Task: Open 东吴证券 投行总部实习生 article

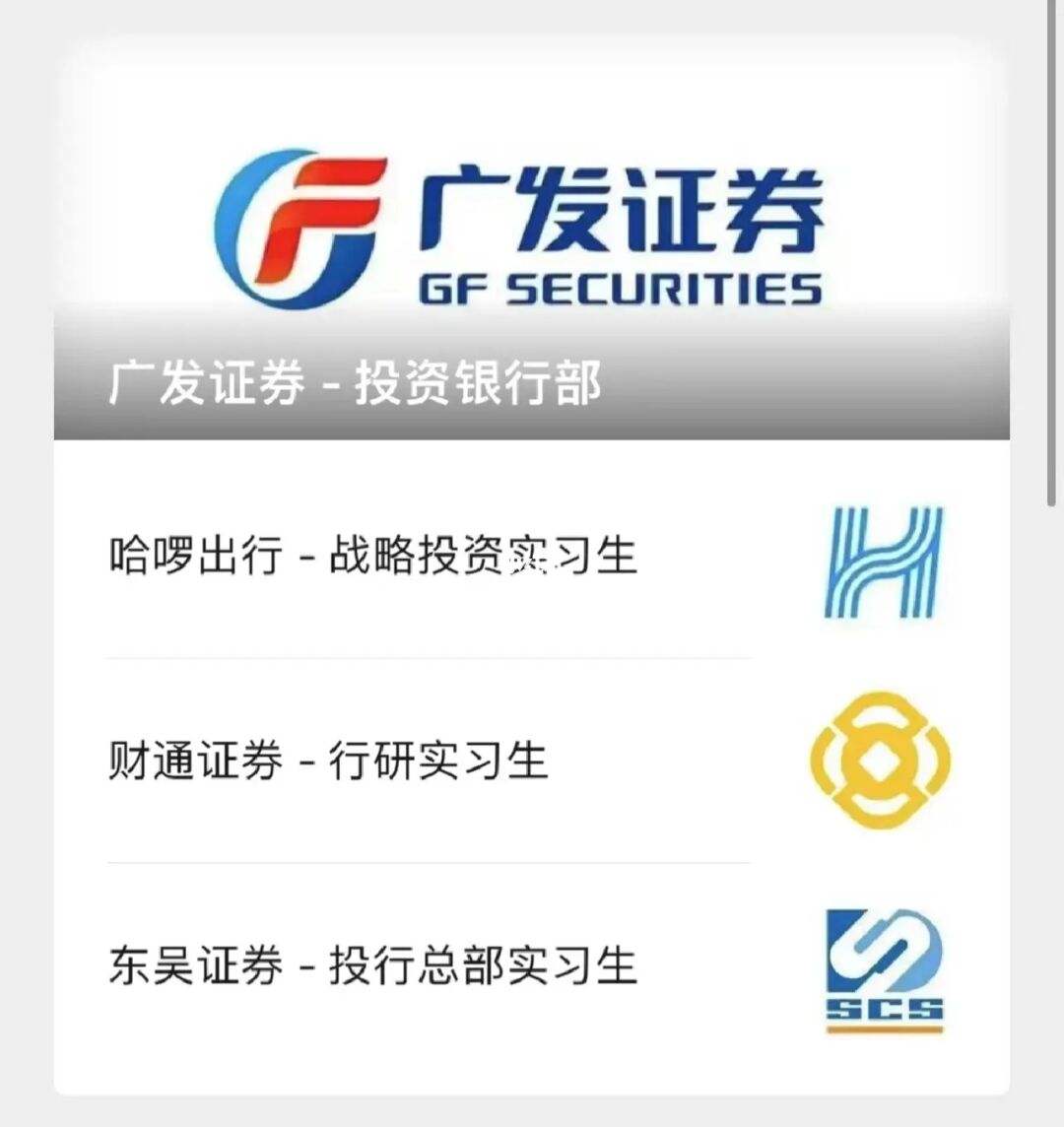Action: coord(374,965)
